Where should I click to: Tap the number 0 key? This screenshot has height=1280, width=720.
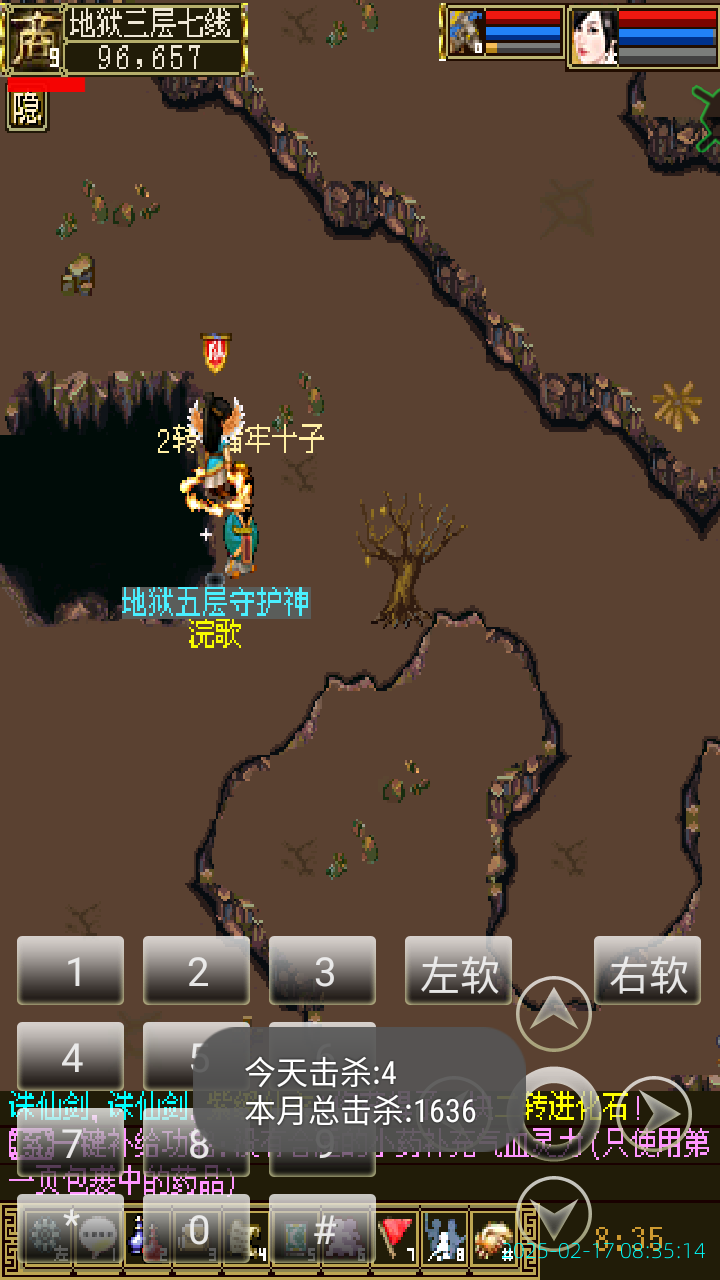[x=197, y=1229]
